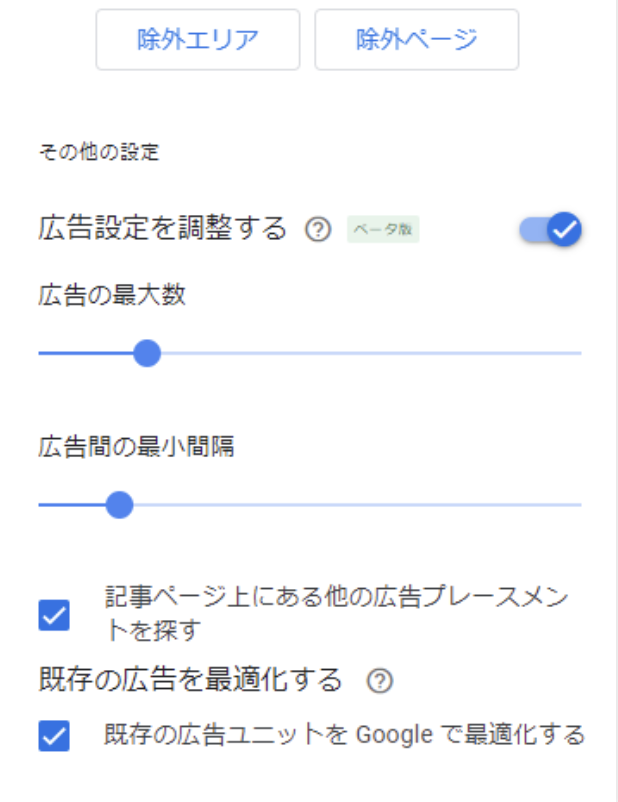Tap the 広告の最大数 slider track
This screenshot has height=802, width=618.
[x=360, y=353]
